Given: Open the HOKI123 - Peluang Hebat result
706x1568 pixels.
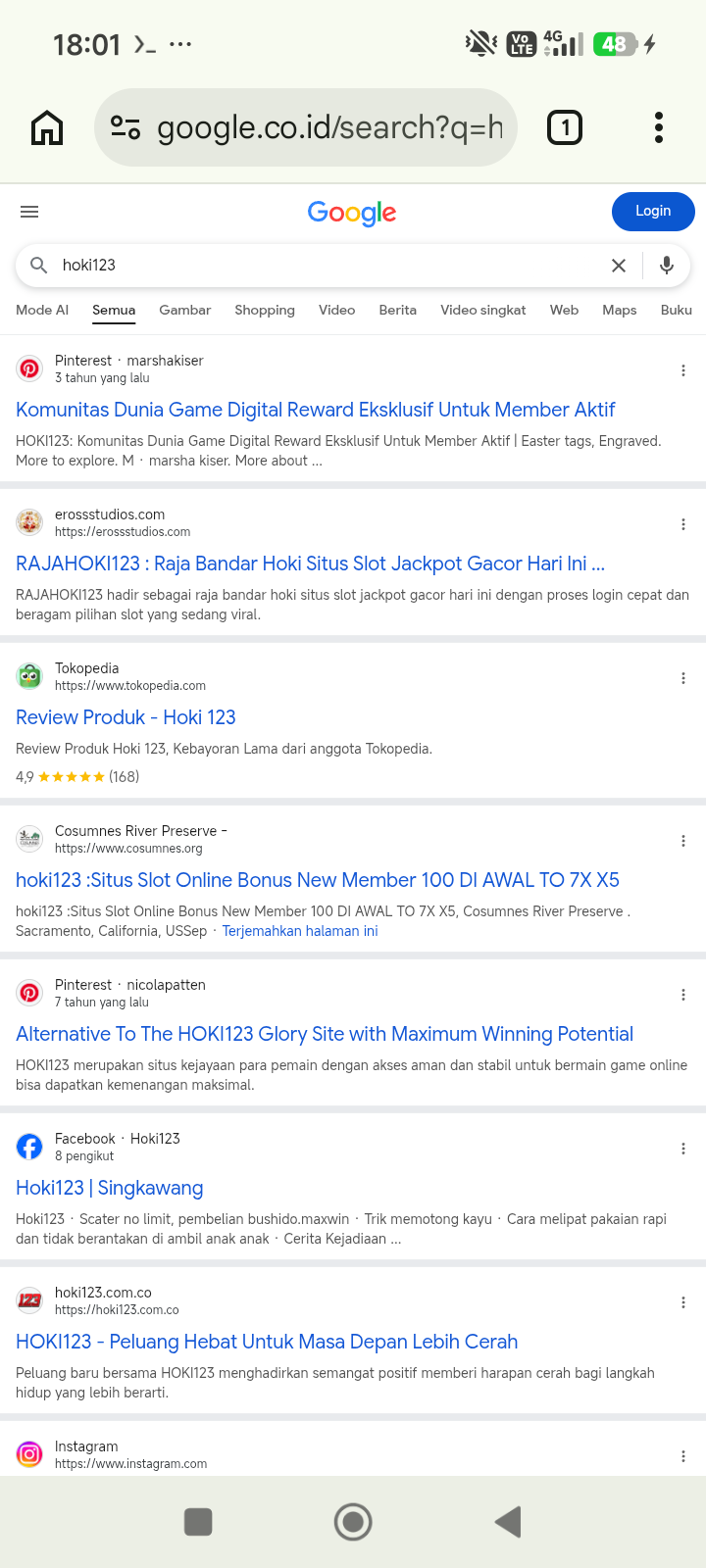Looking at the screenshot, I should 267,1342.
